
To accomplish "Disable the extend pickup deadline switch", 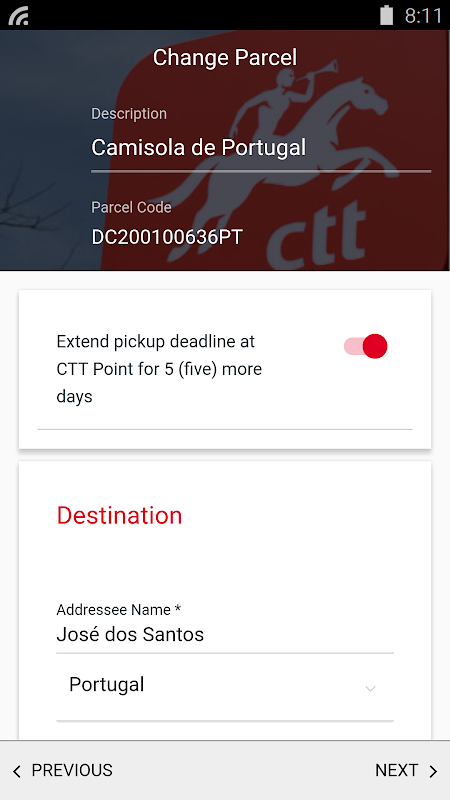I will (x=366, y=346).
